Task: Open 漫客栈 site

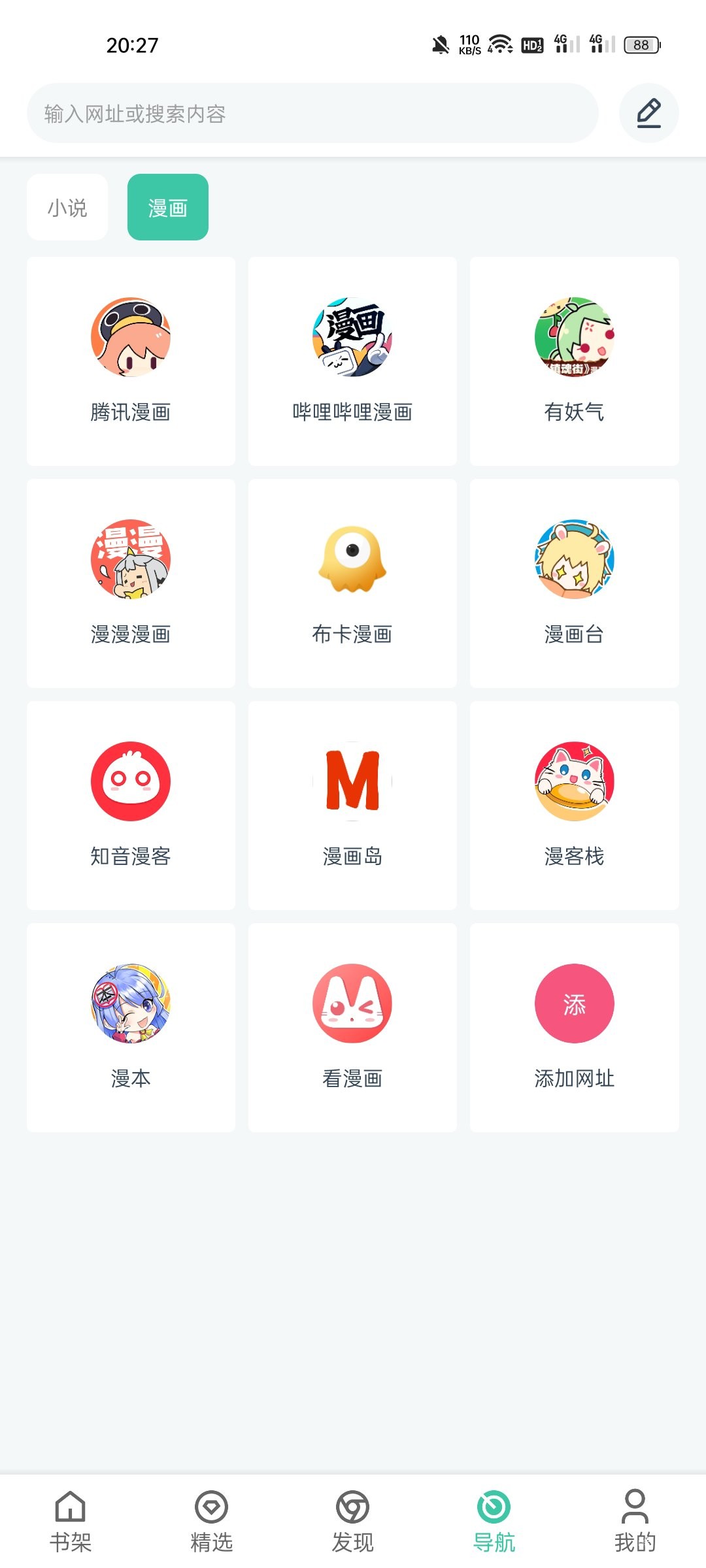Action: [574, 806]
